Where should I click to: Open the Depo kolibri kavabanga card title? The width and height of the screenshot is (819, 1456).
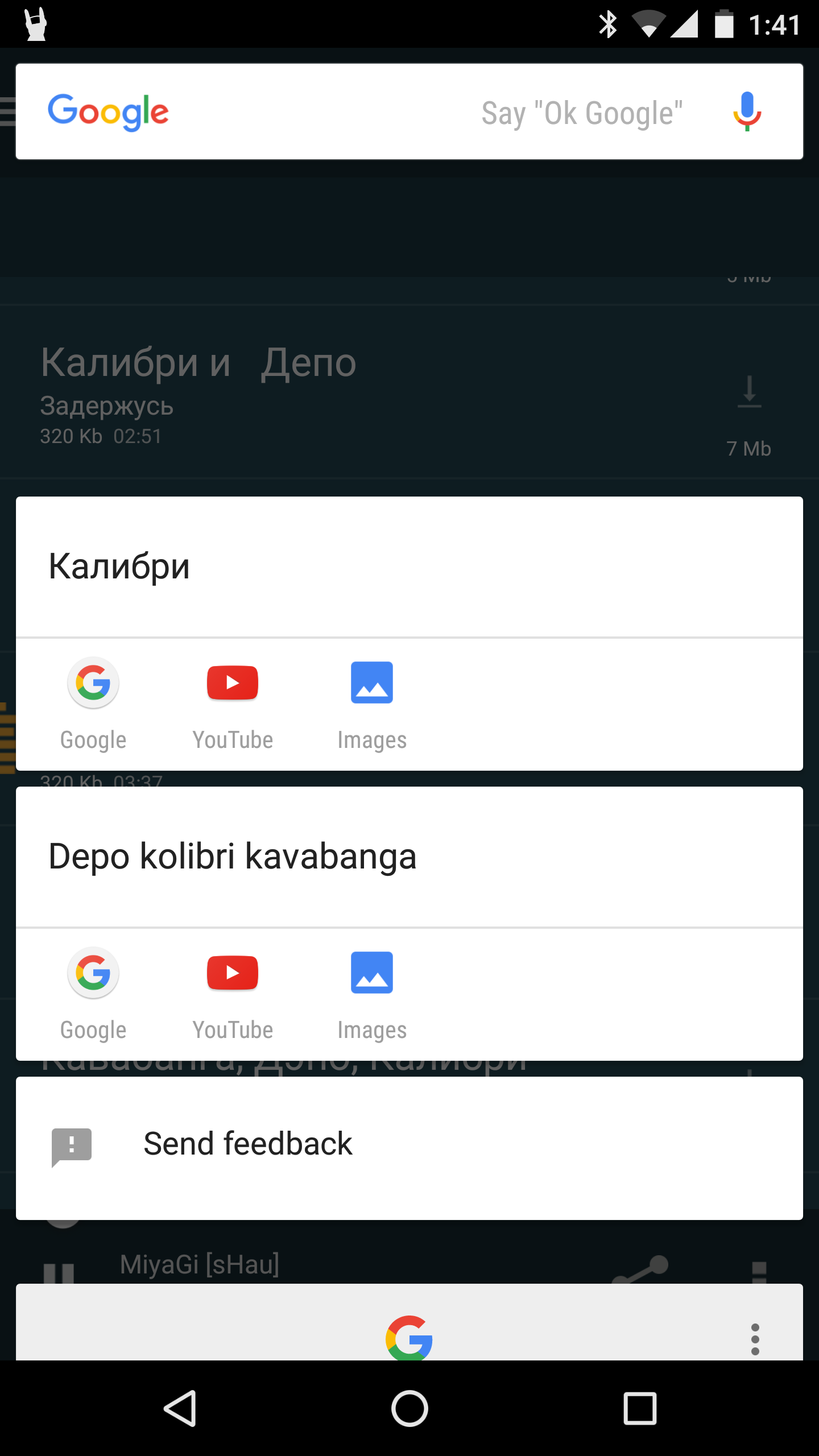(233, 857)
